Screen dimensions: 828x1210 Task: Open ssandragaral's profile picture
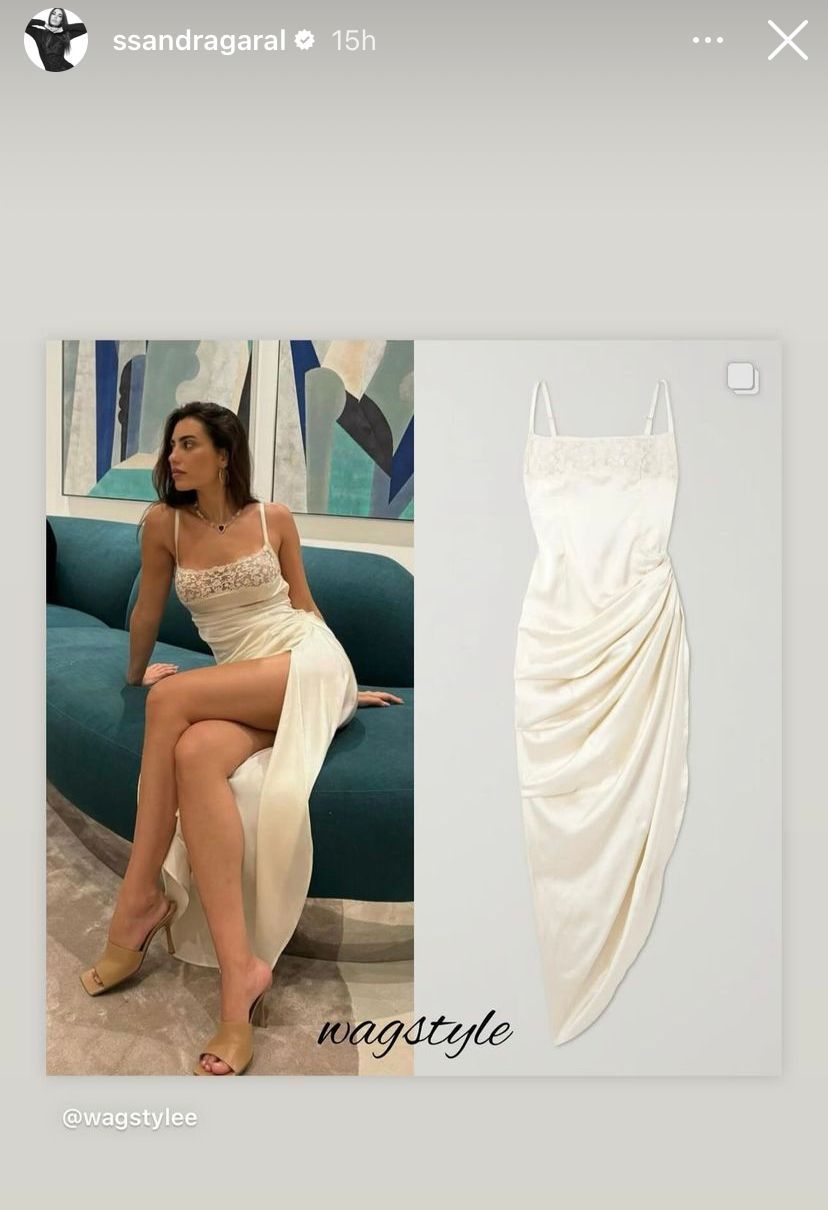pos(55,41)
